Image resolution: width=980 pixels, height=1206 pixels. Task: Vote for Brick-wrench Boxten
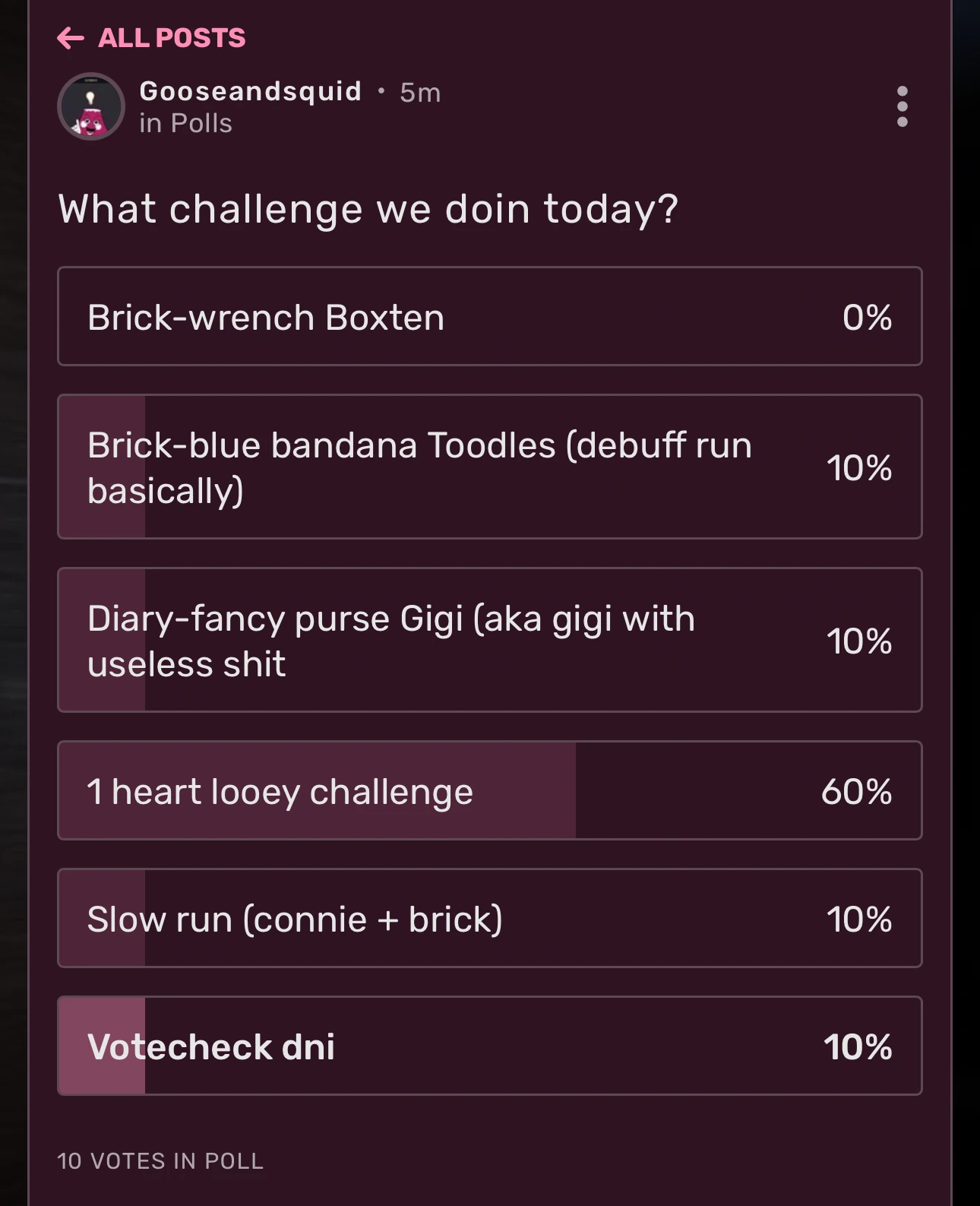coord(489,316)
